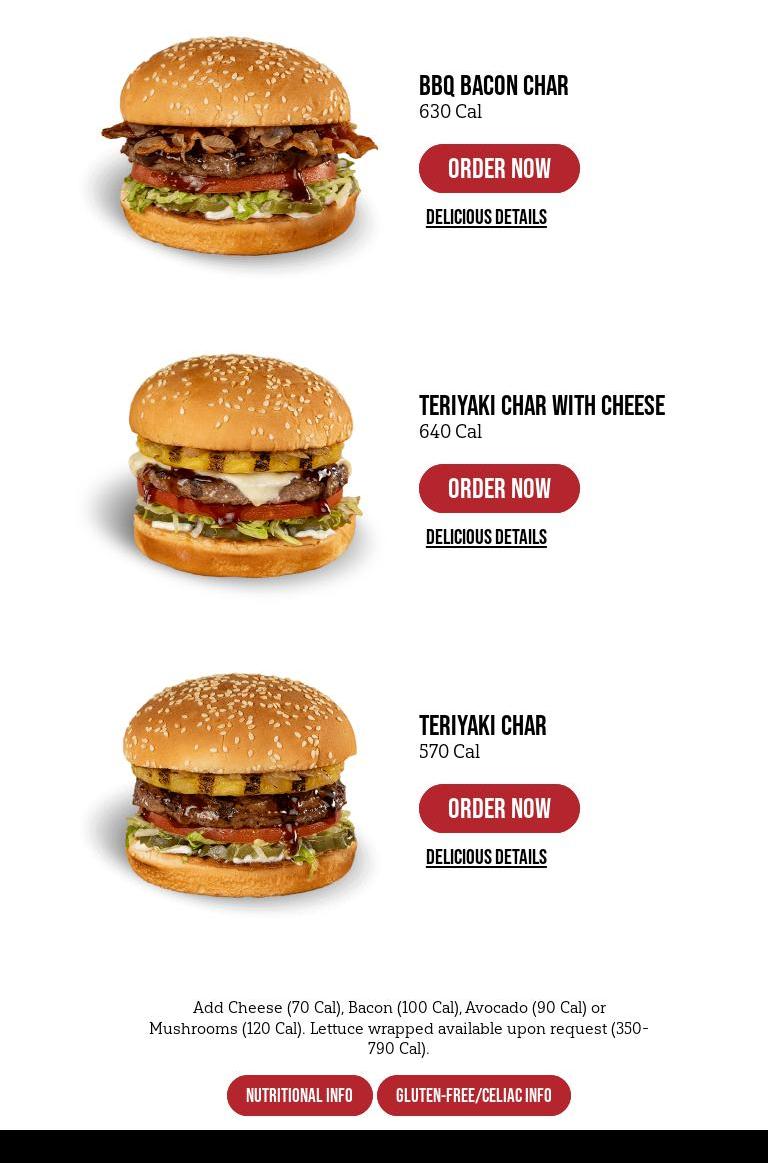View Gluten-Free/Celiac Info
The image size is (768, 1163).
click(x=473, y=1096)
